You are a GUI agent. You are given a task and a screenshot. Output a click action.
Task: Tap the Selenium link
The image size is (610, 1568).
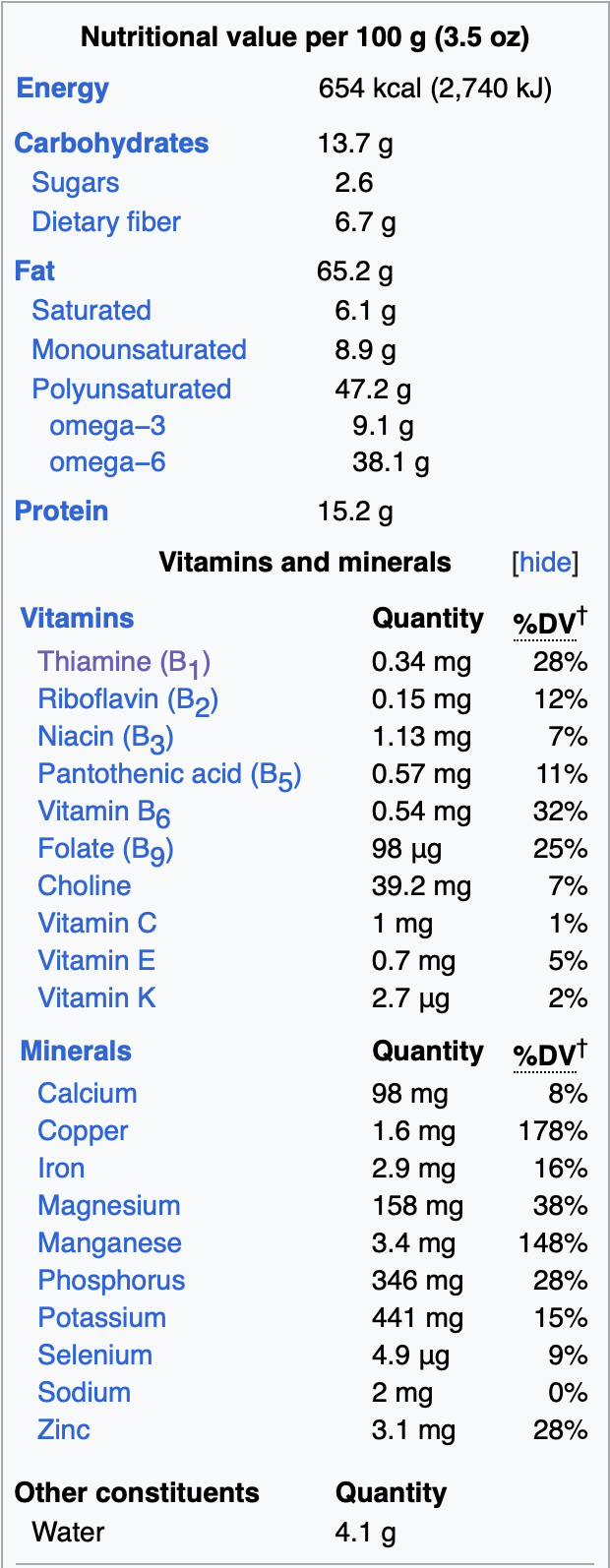(94, 1356)
